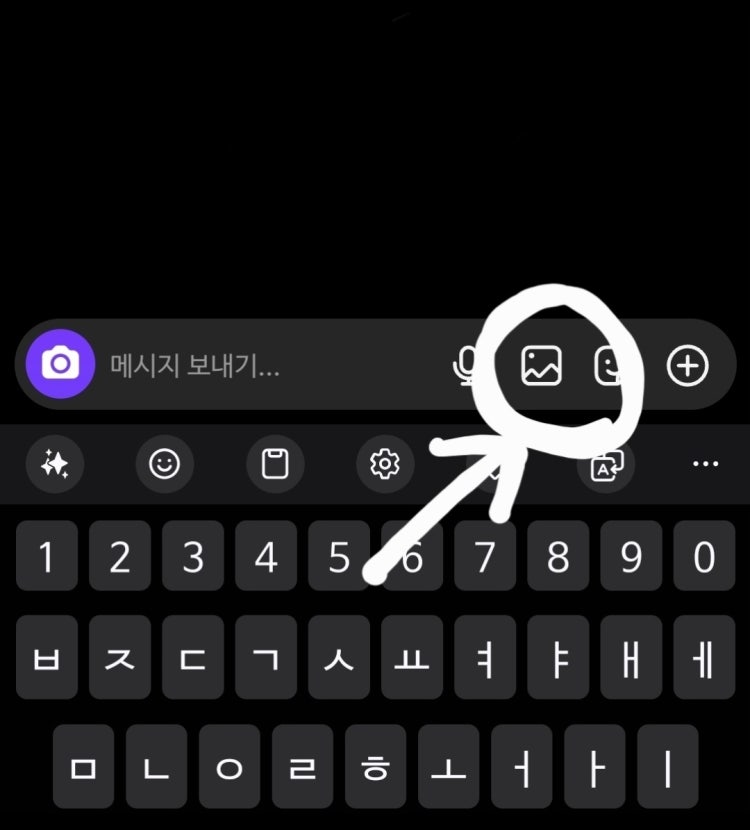Open the keyboard emoji panel
This screenshot has width=750, height=830.
click(165, 464)
